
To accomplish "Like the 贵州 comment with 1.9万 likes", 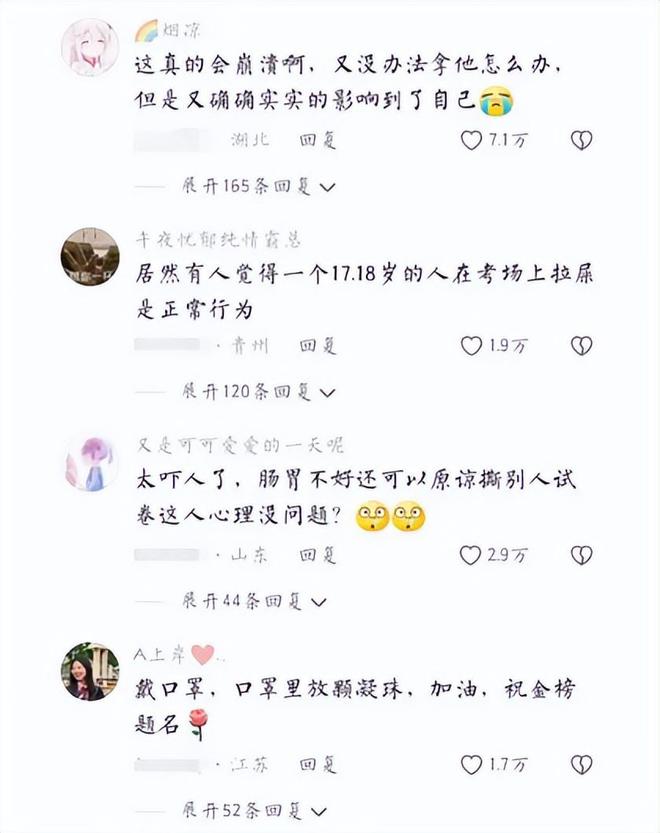I will click(x=471, y=346).
